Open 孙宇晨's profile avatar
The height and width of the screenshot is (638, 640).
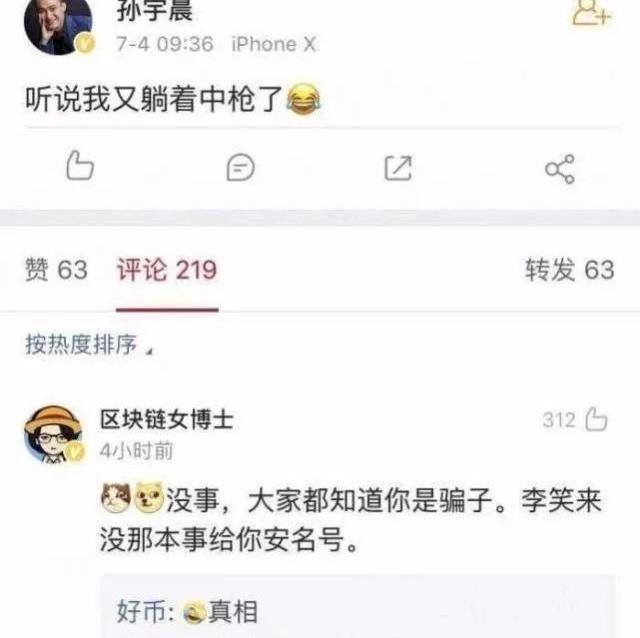58,24
